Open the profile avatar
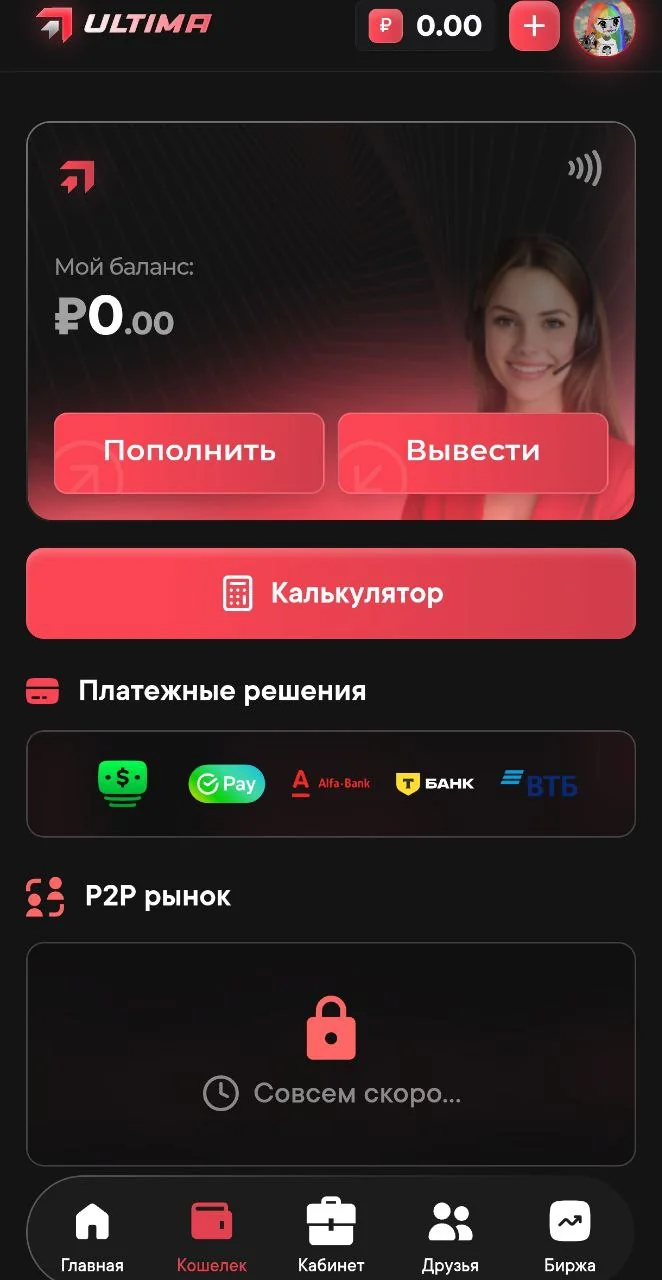Screen dimensions: 662x1280 [604, 26]
